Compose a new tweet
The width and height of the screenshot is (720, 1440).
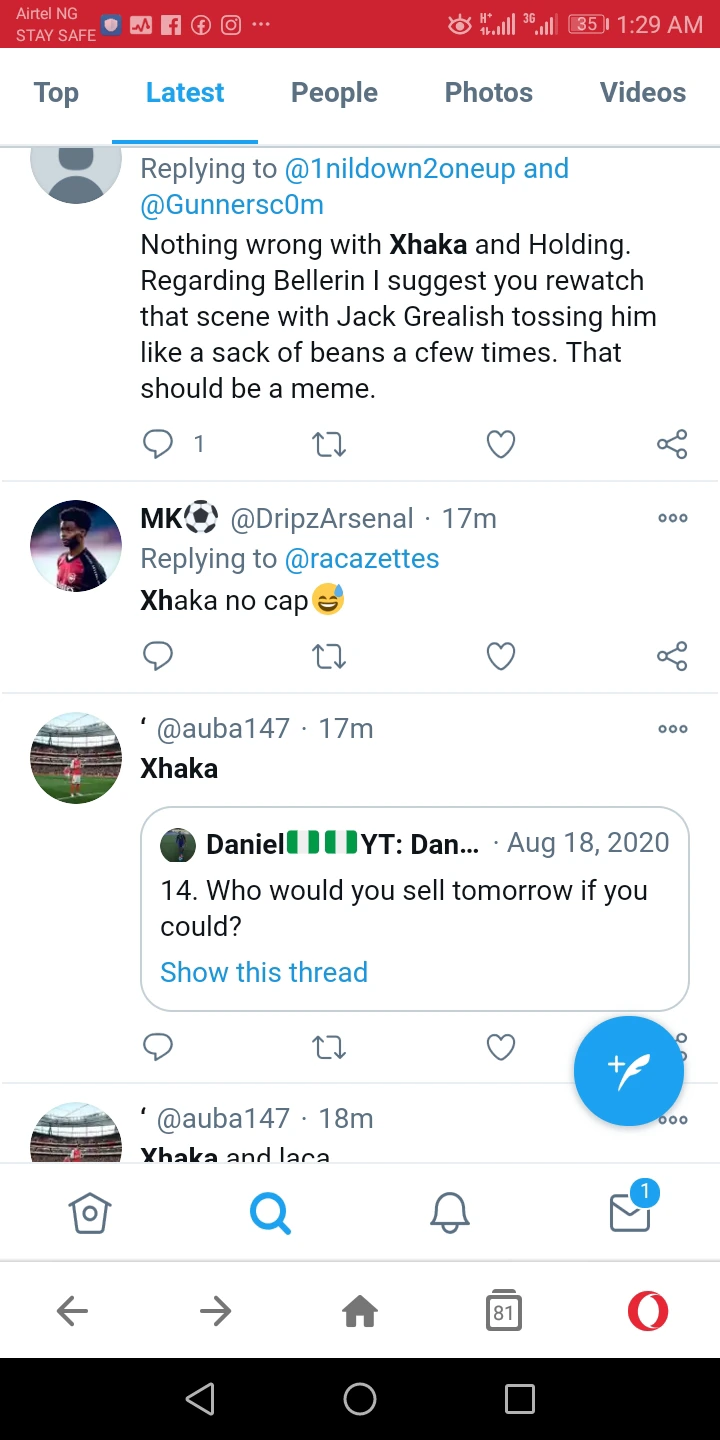click(x=628, y=1070)
